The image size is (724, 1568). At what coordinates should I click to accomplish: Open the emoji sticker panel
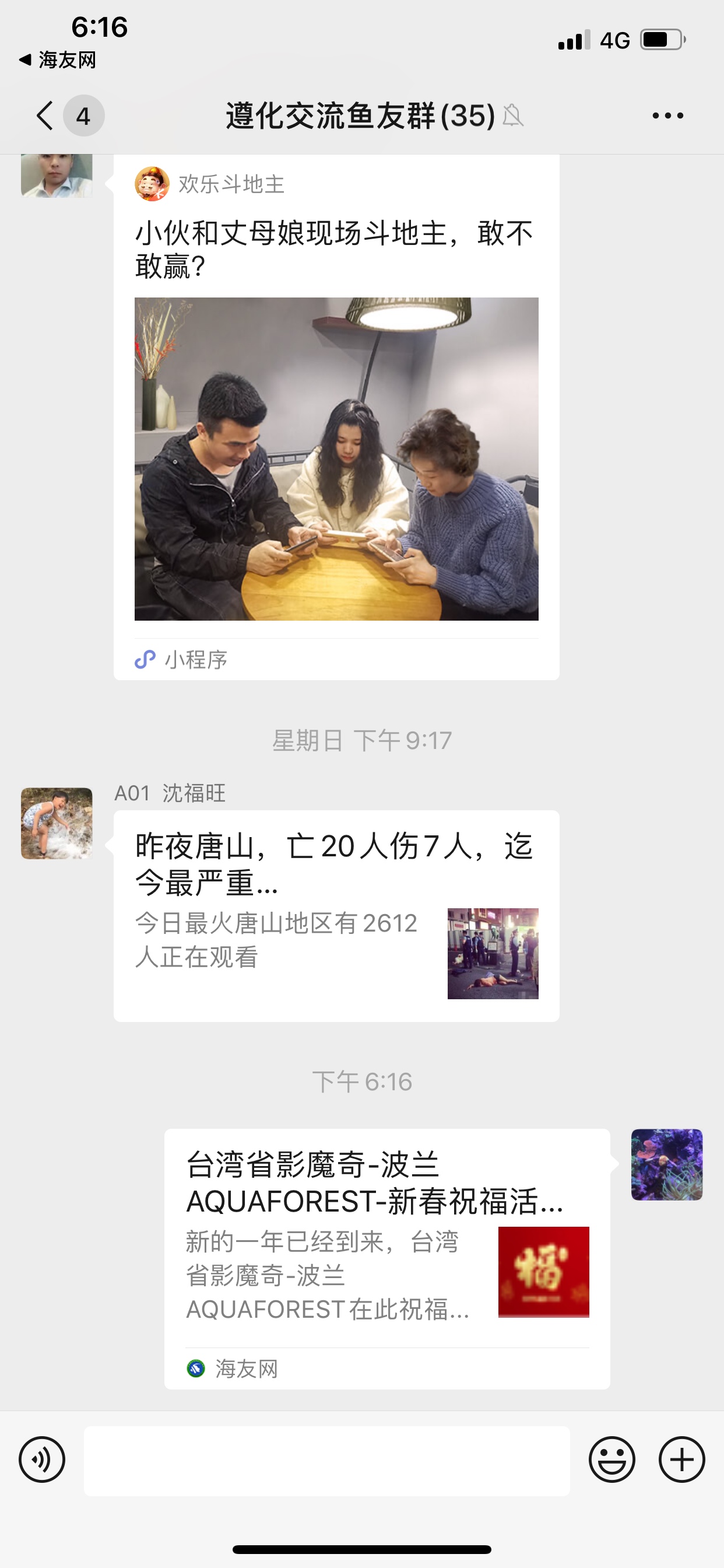(x=611, y=1459)
